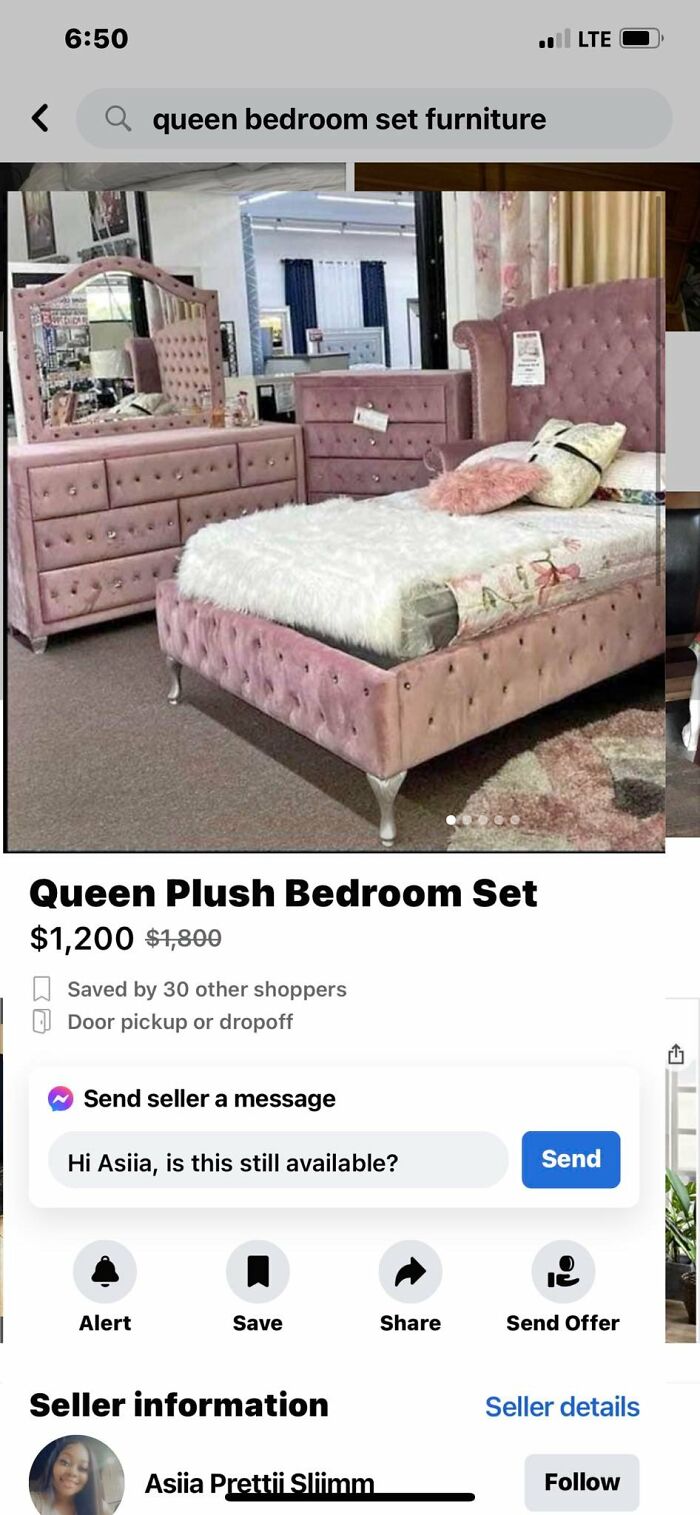Save the Queen Plush Bedroom Set listing
This screenshot has height=1515, width=700.
click(x=257, y=1272)
